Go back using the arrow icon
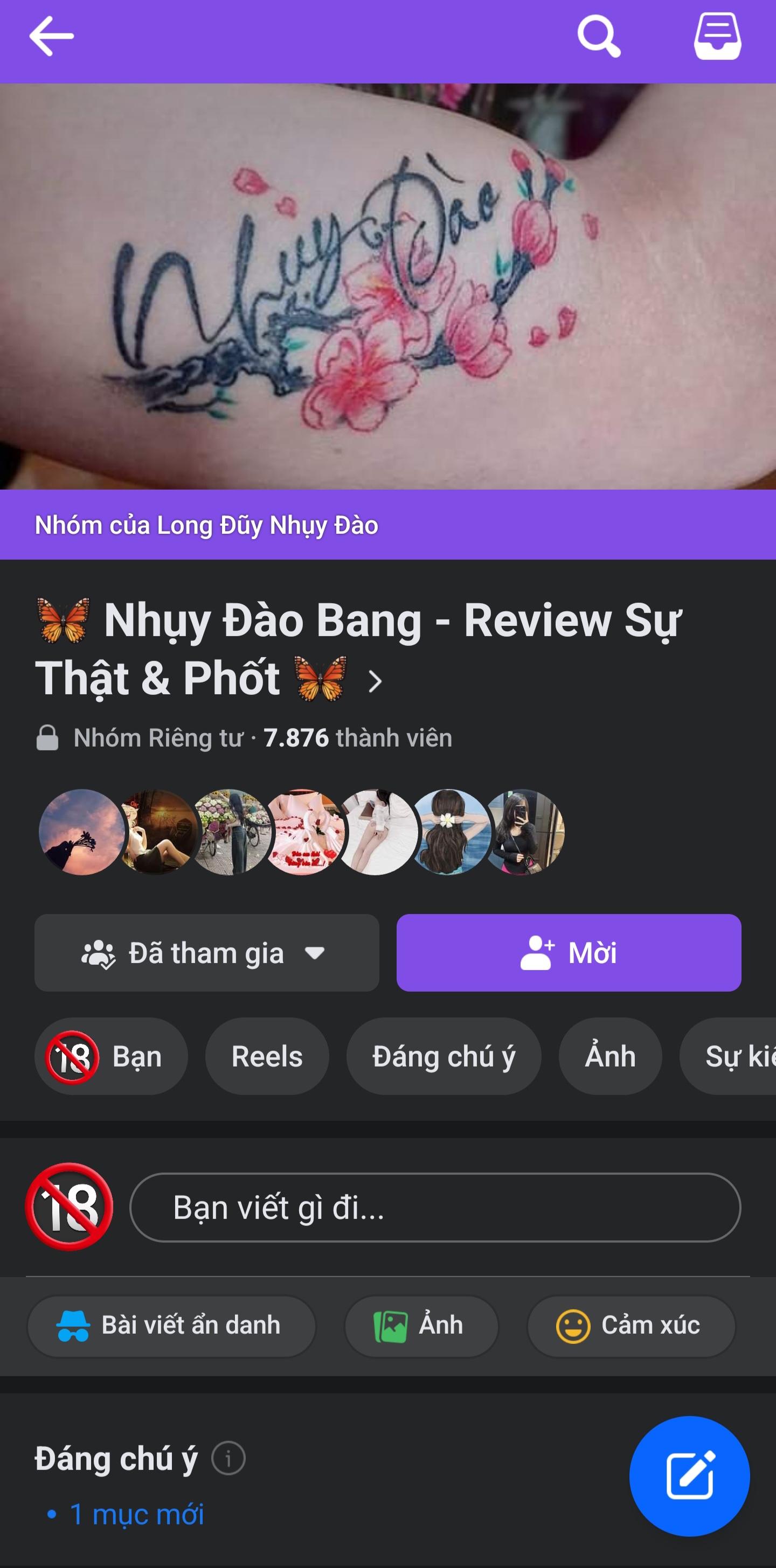This screenshot has height=1568, width=776. click(x=51, y=37)
